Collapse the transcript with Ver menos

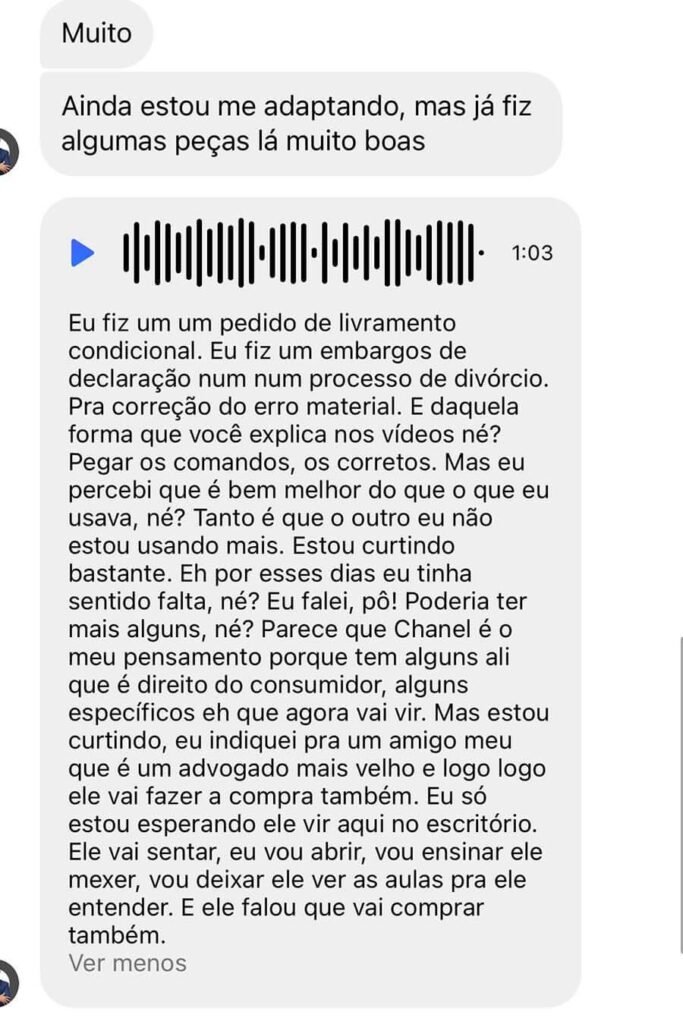(127, 963)
